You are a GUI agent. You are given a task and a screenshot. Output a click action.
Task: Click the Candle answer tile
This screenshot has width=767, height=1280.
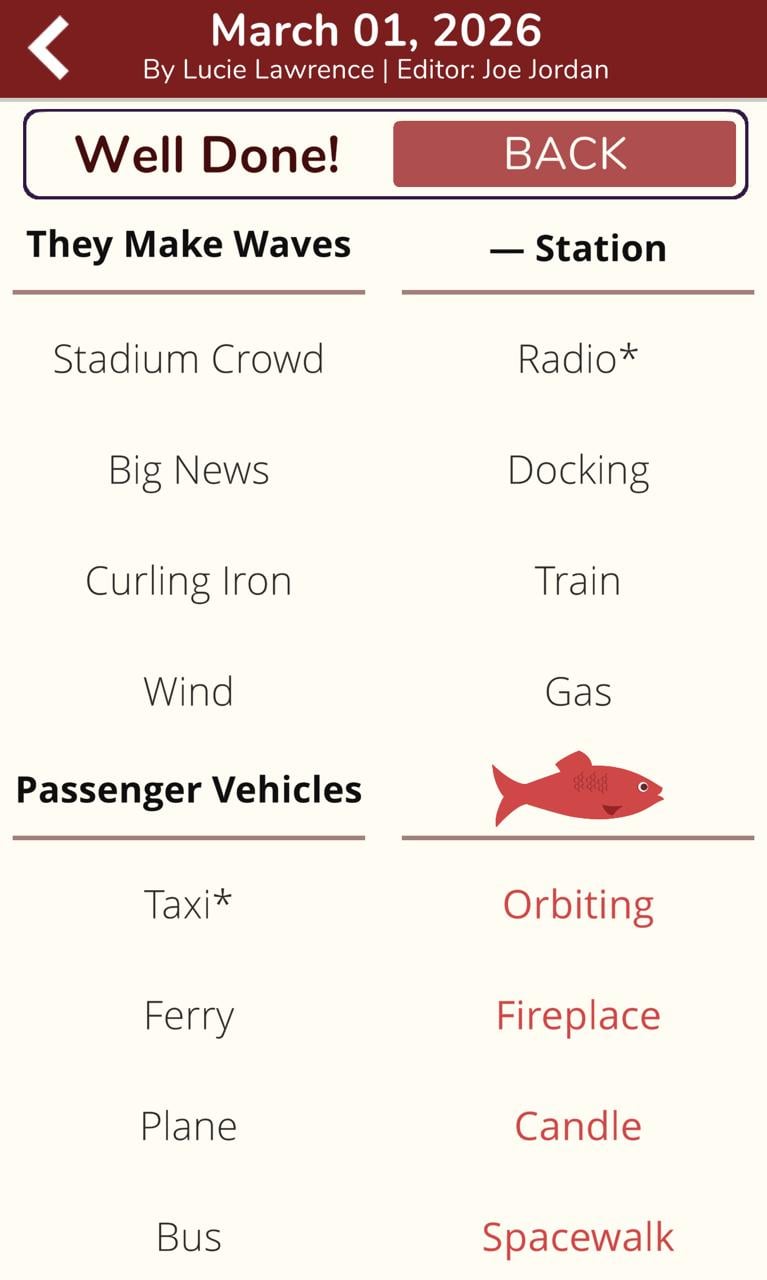(x=577, y=1125)
